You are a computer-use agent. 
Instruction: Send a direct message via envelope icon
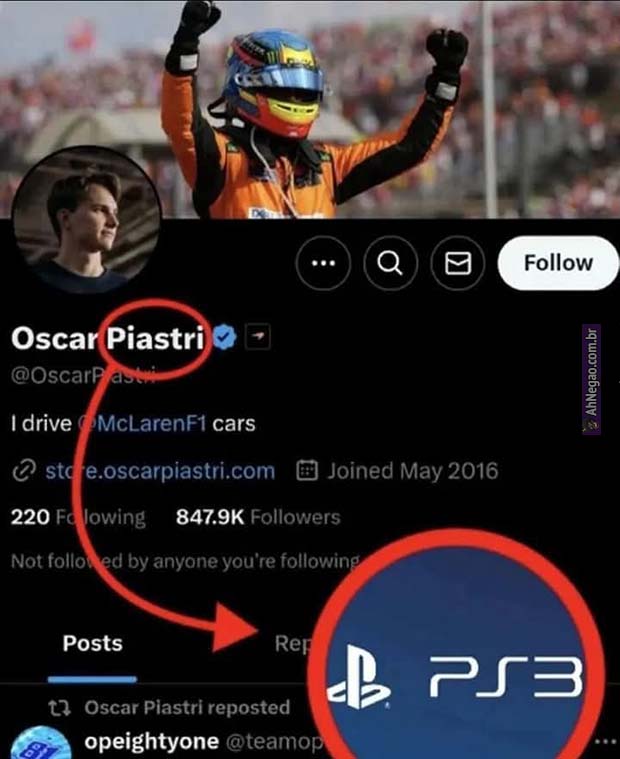(x=457, y=263)
